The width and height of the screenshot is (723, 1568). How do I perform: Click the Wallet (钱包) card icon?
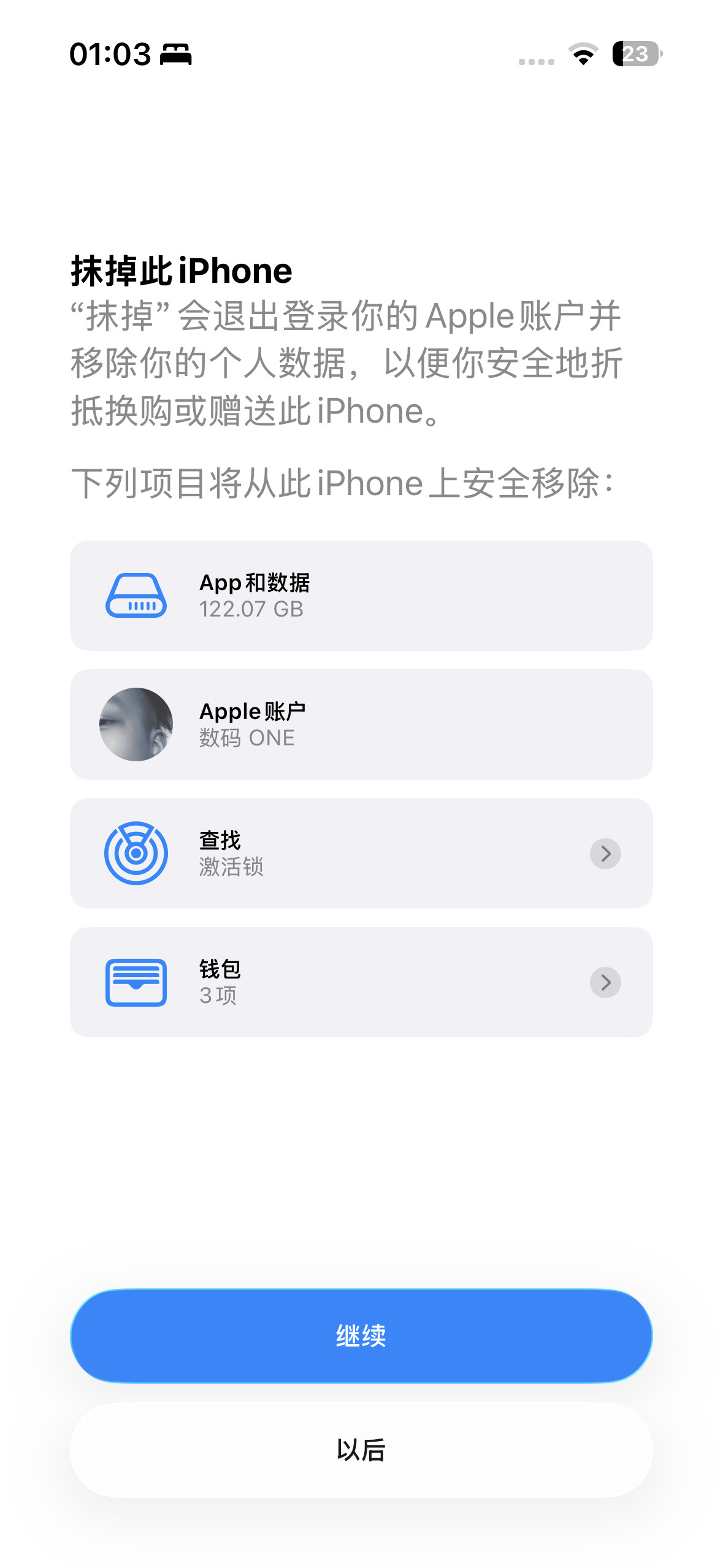(x=136, y=982)
